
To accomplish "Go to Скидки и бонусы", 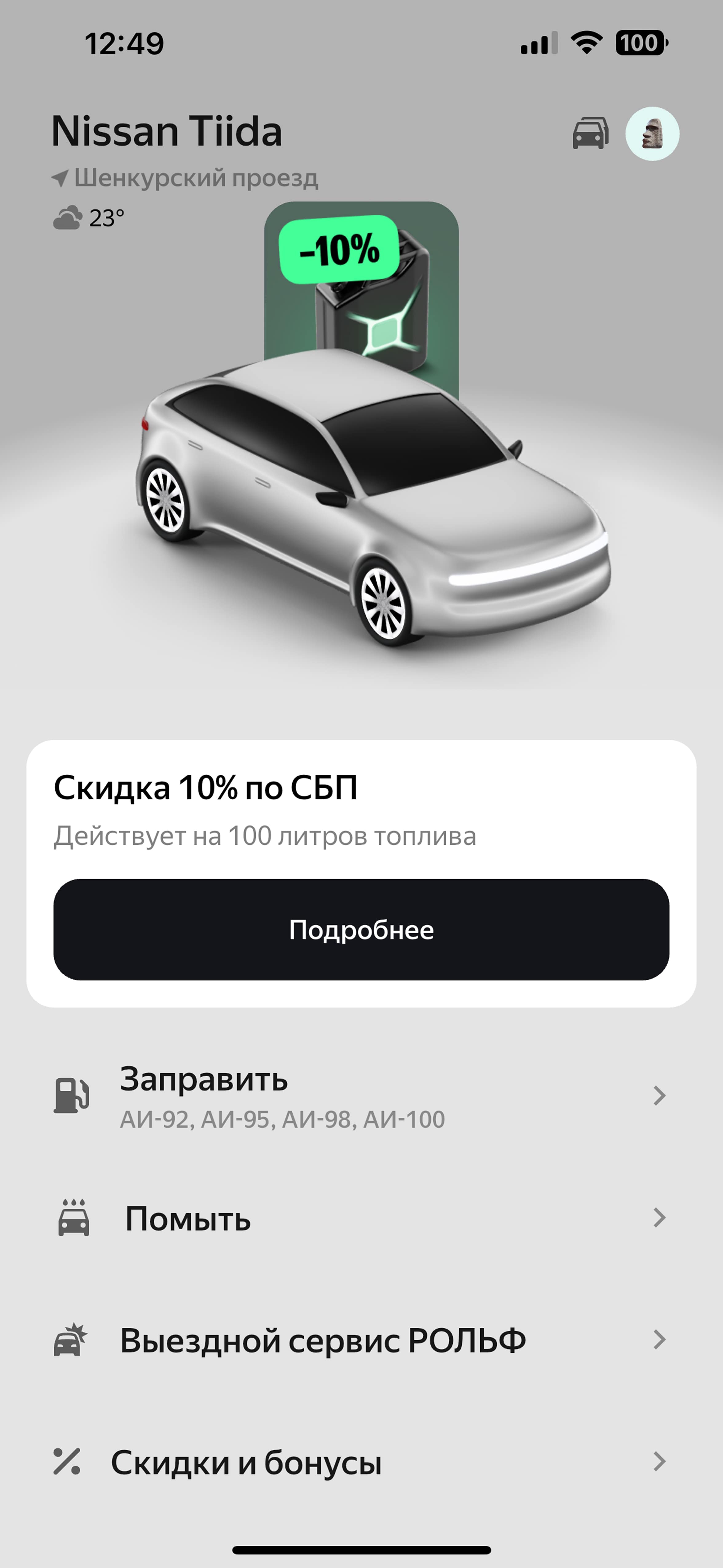I will (361, 1462).
